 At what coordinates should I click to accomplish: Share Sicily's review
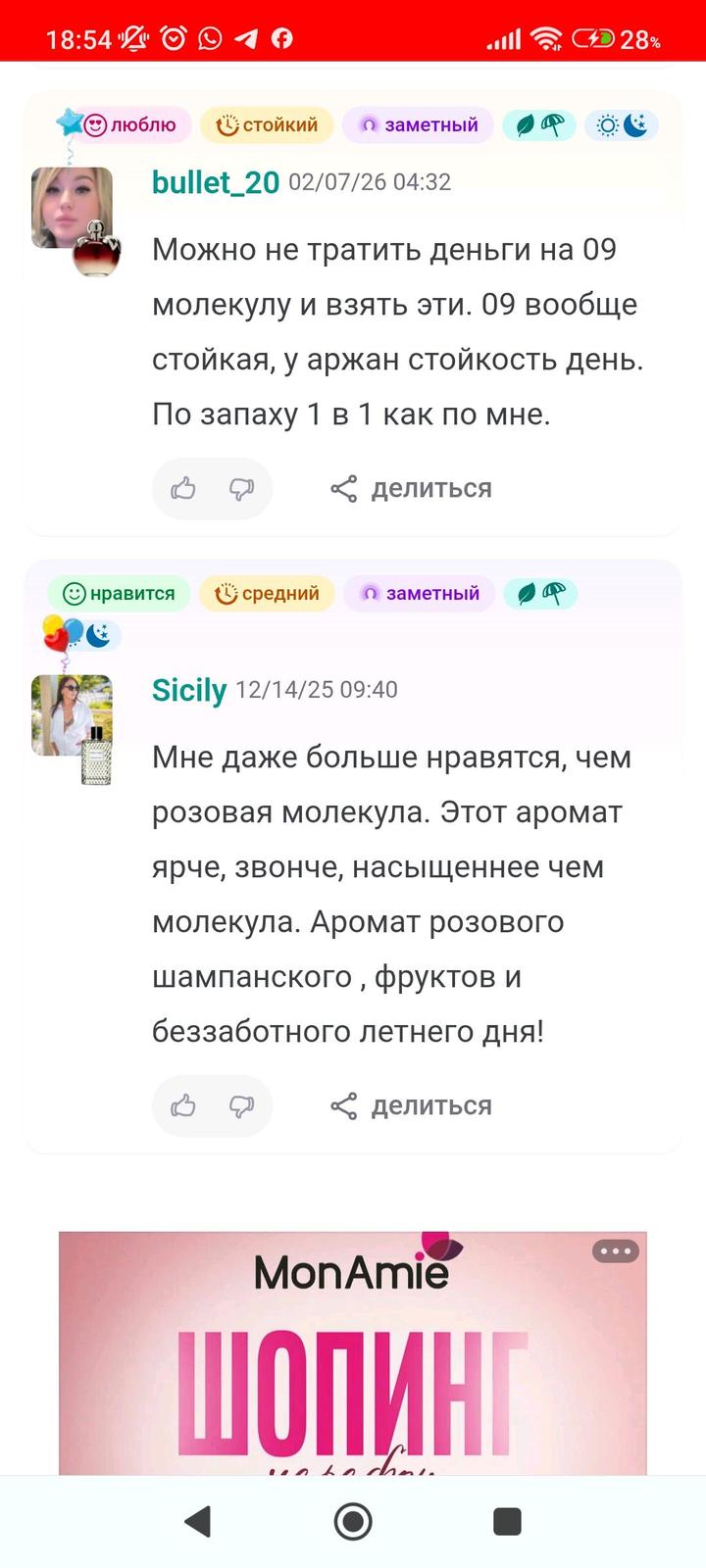tap(411, 1105)
